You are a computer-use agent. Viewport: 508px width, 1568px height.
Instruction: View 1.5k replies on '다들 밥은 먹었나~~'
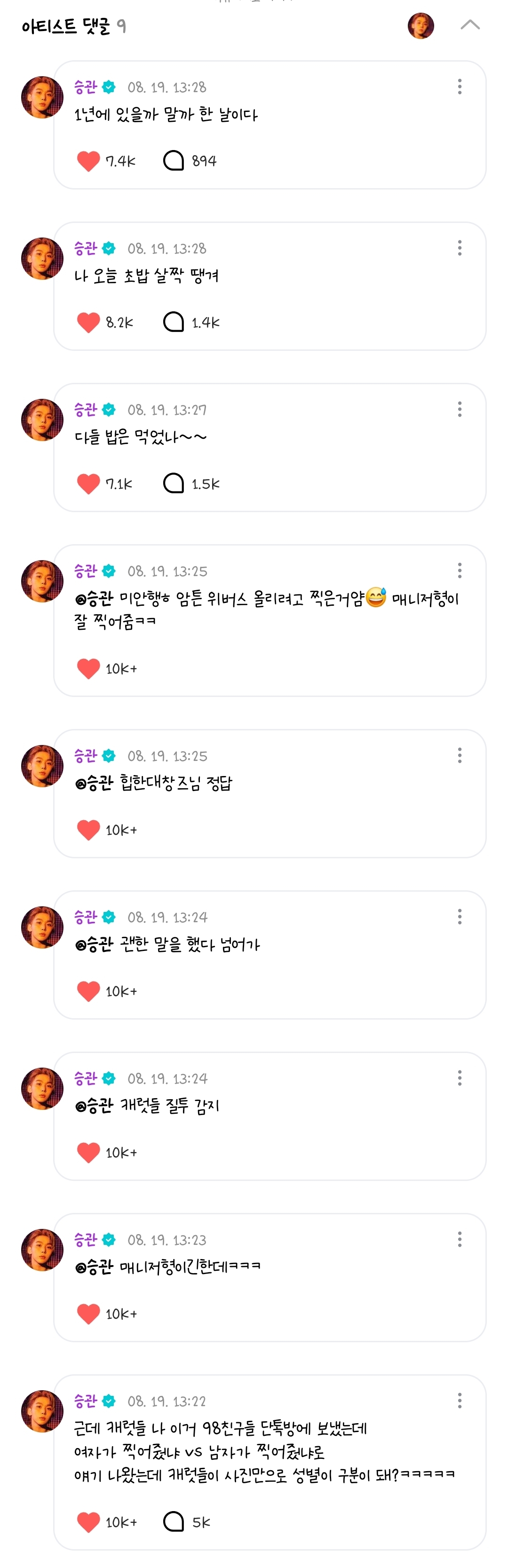tap(174, 483)
